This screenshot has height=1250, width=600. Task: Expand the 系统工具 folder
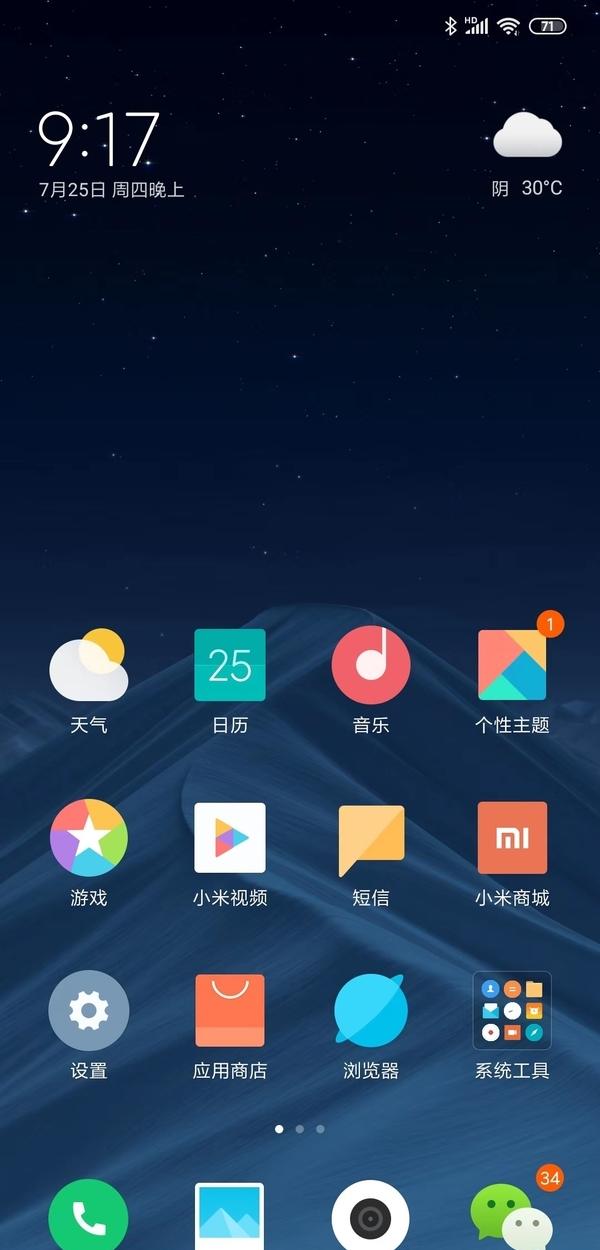[512, 1011]
